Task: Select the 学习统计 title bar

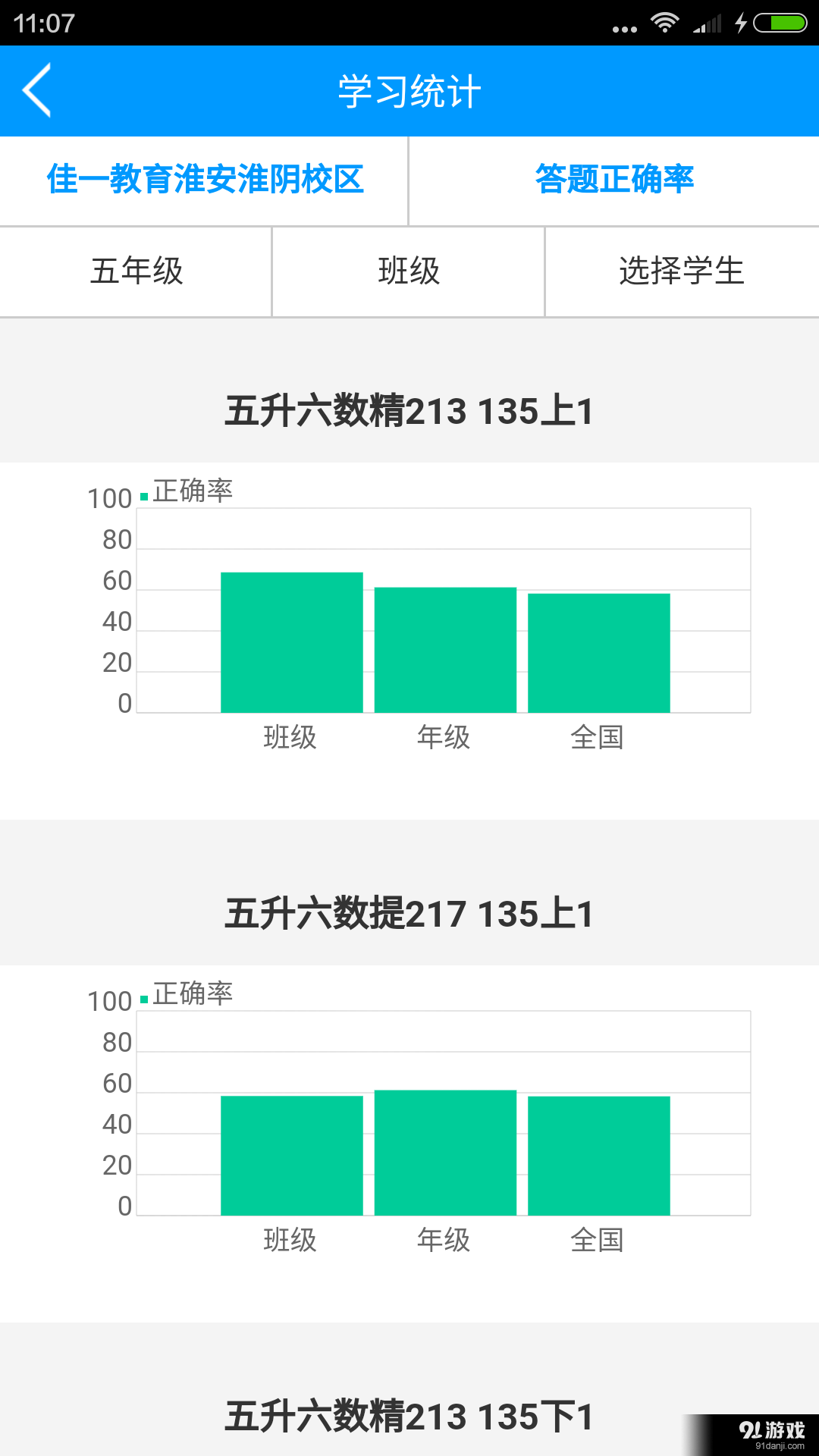Action: (409, 90)
